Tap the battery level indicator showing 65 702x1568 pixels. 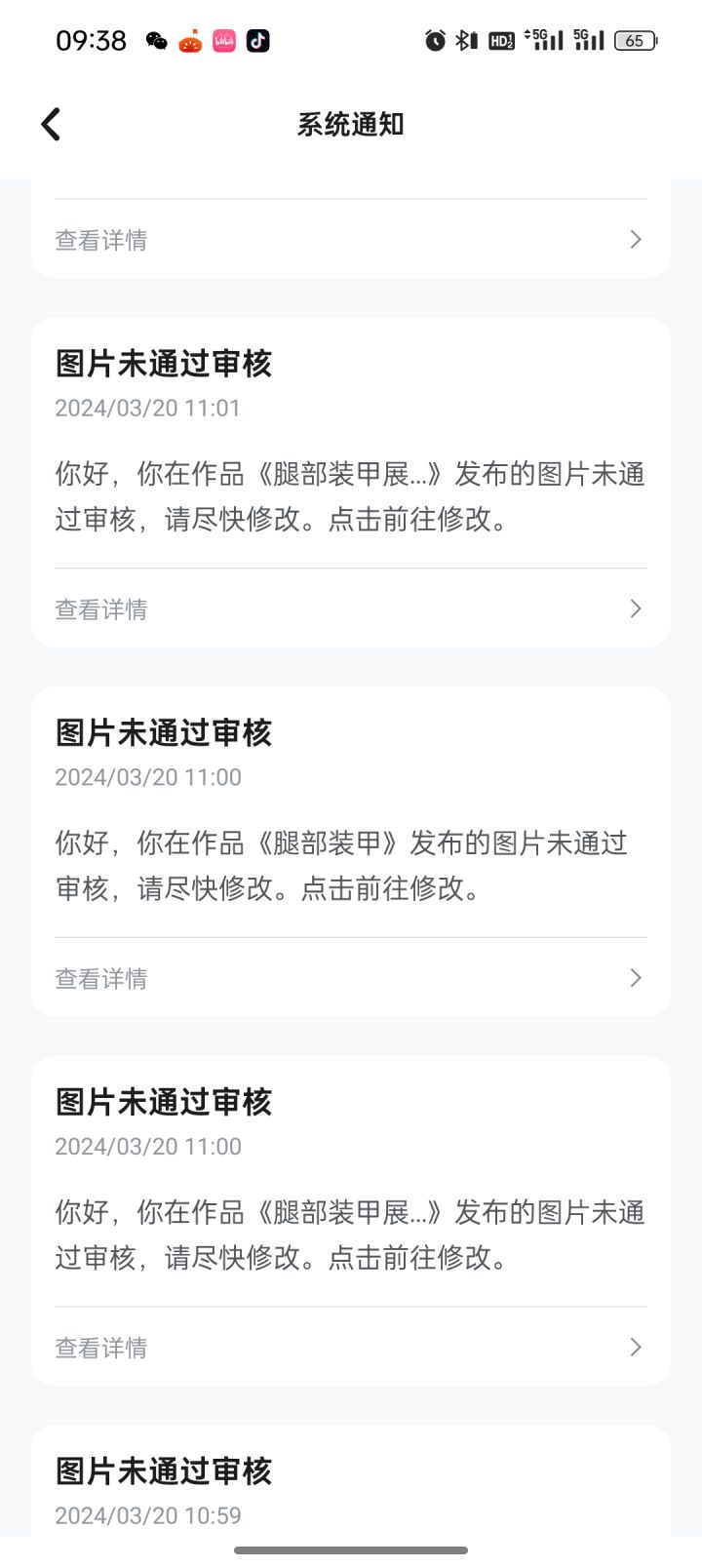[x=634, y=40]
